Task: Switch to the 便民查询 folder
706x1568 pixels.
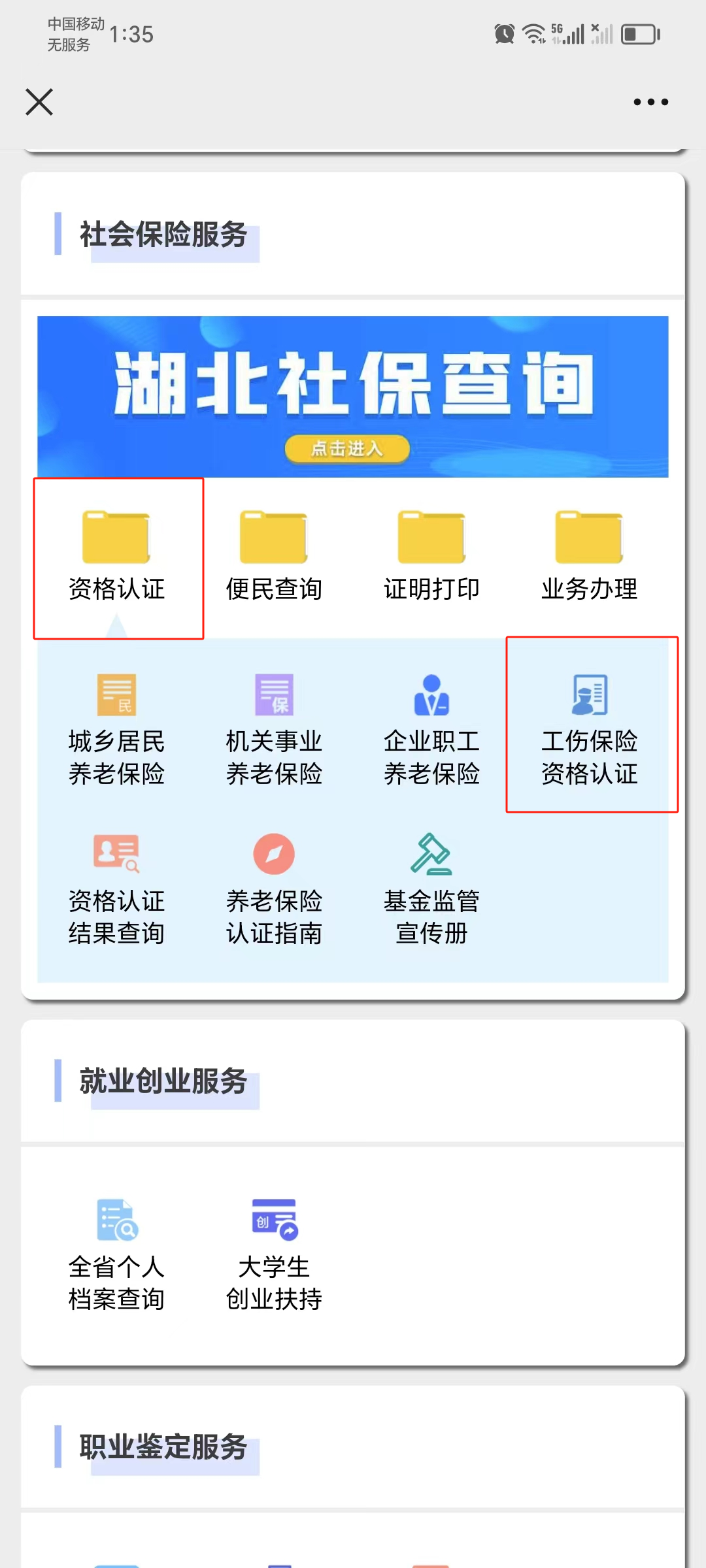Action: click(274, 557)
